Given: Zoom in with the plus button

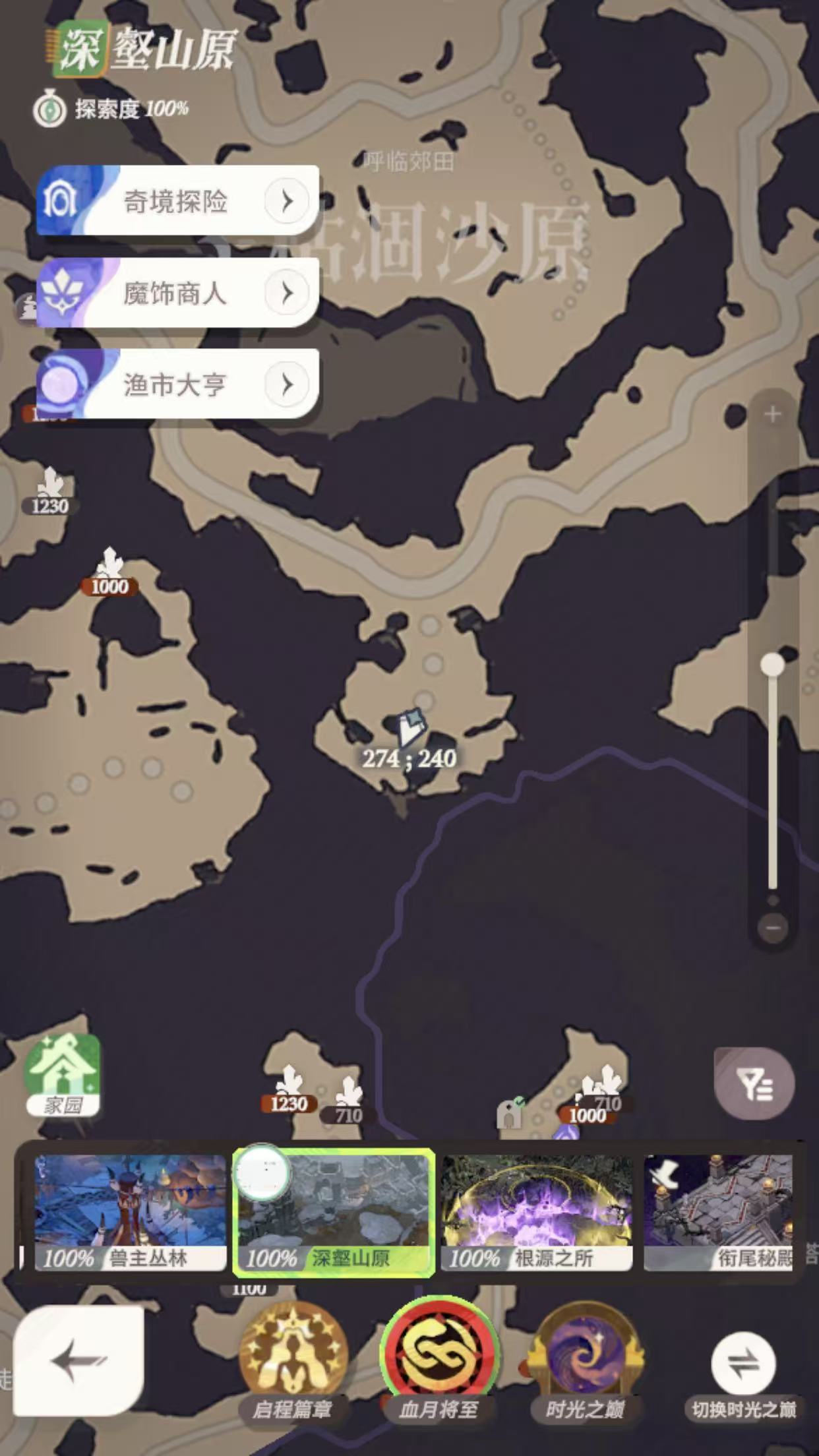Looking at the screenshot, I should pos(772,414).
